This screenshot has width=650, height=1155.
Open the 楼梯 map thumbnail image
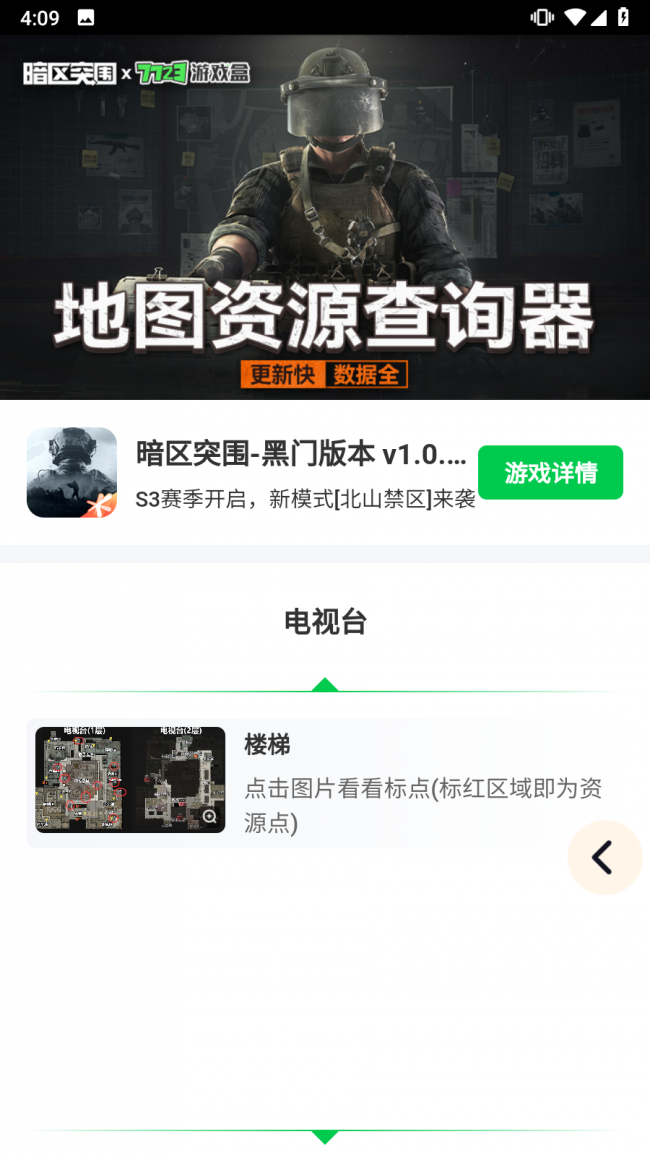coord(130,780)
